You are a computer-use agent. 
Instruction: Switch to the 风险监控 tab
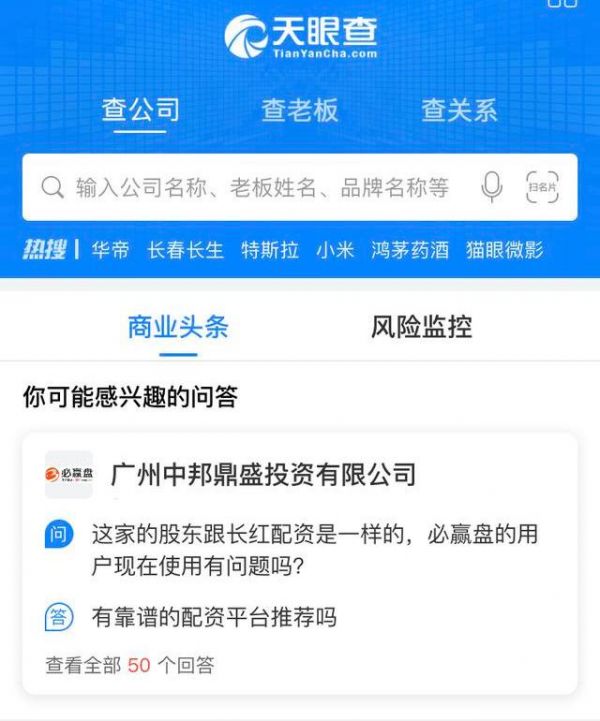pyautogui.click(x=421, y=326)
